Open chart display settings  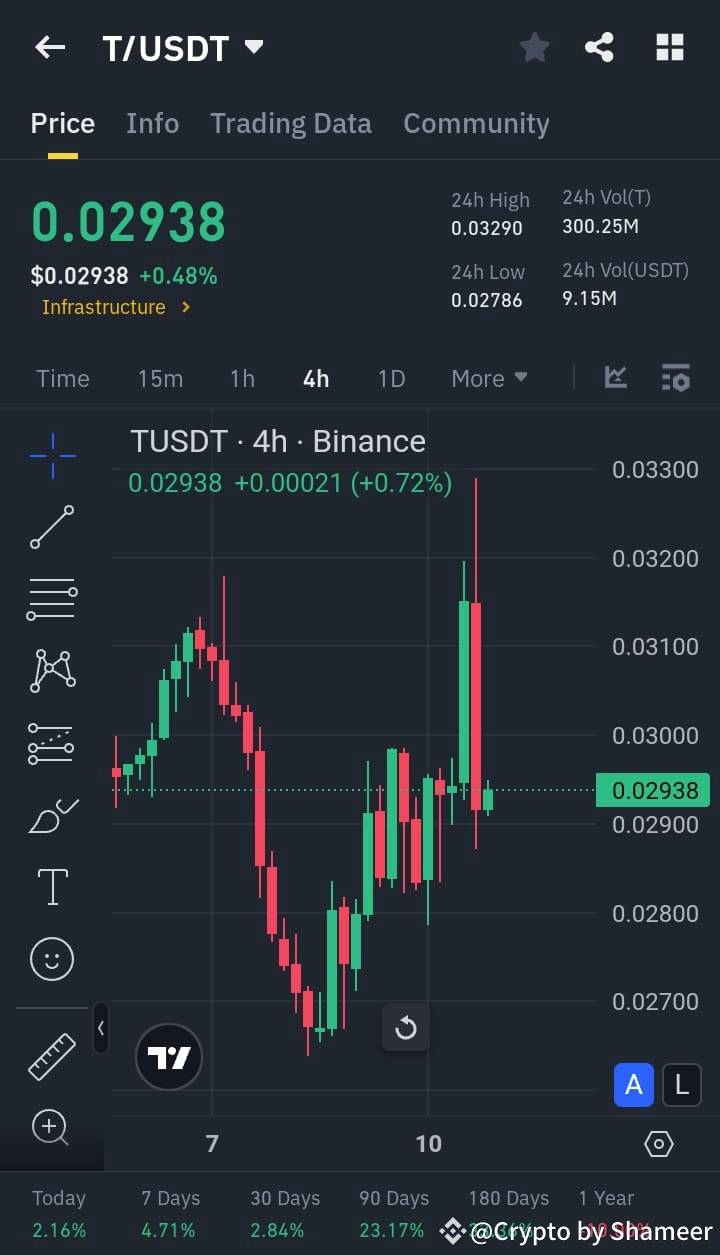tap(676, 378)
